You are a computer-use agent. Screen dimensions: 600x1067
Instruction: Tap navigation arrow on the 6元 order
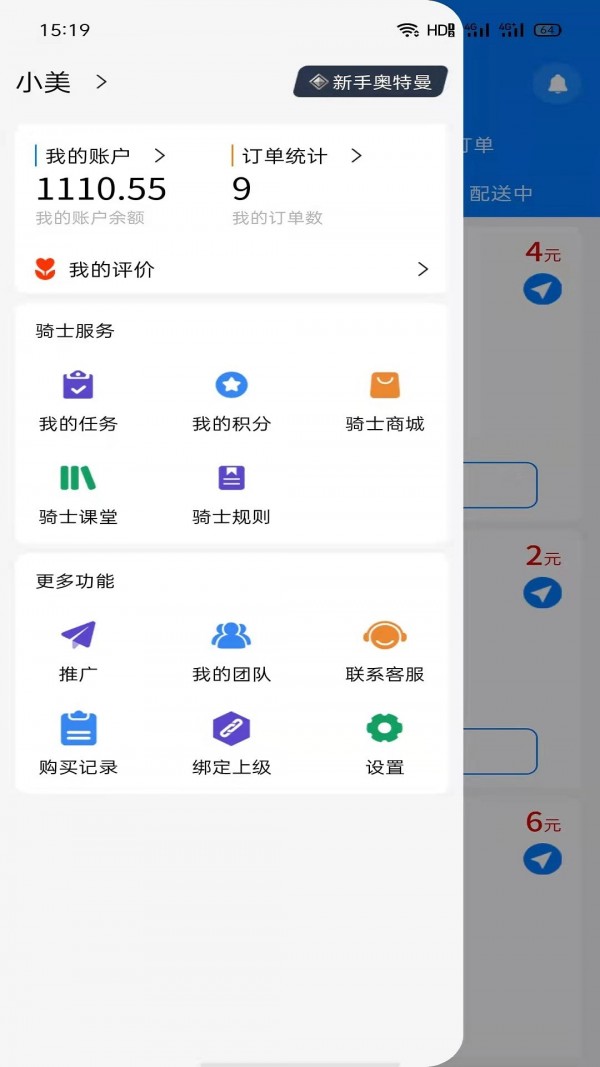(x=542, y=859)
